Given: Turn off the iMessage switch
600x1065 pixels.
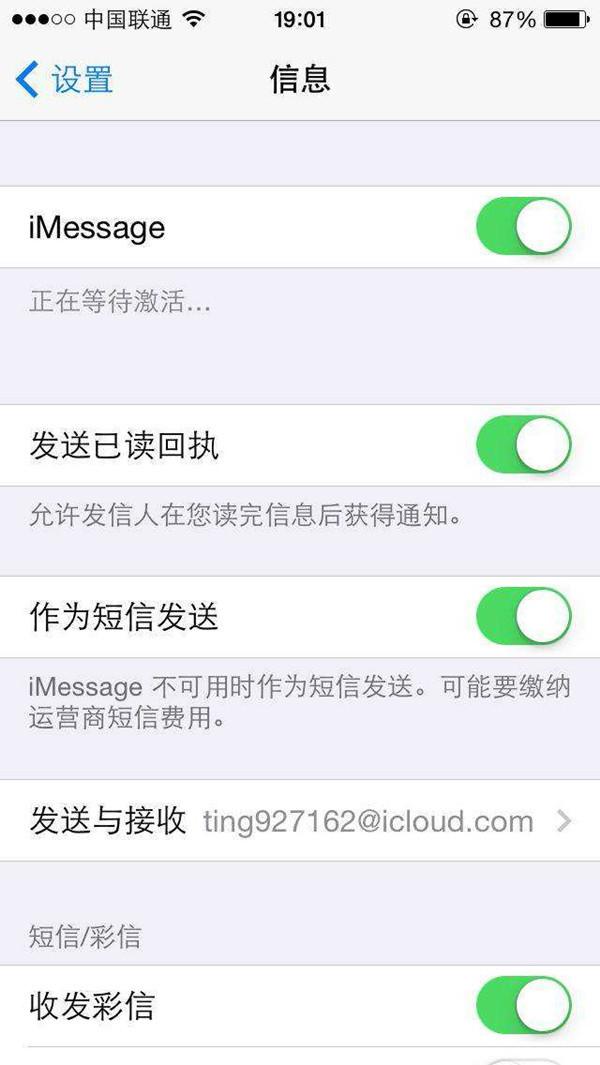Looking at the screenshot, I should pyautogui.click(x=524, y=226).
